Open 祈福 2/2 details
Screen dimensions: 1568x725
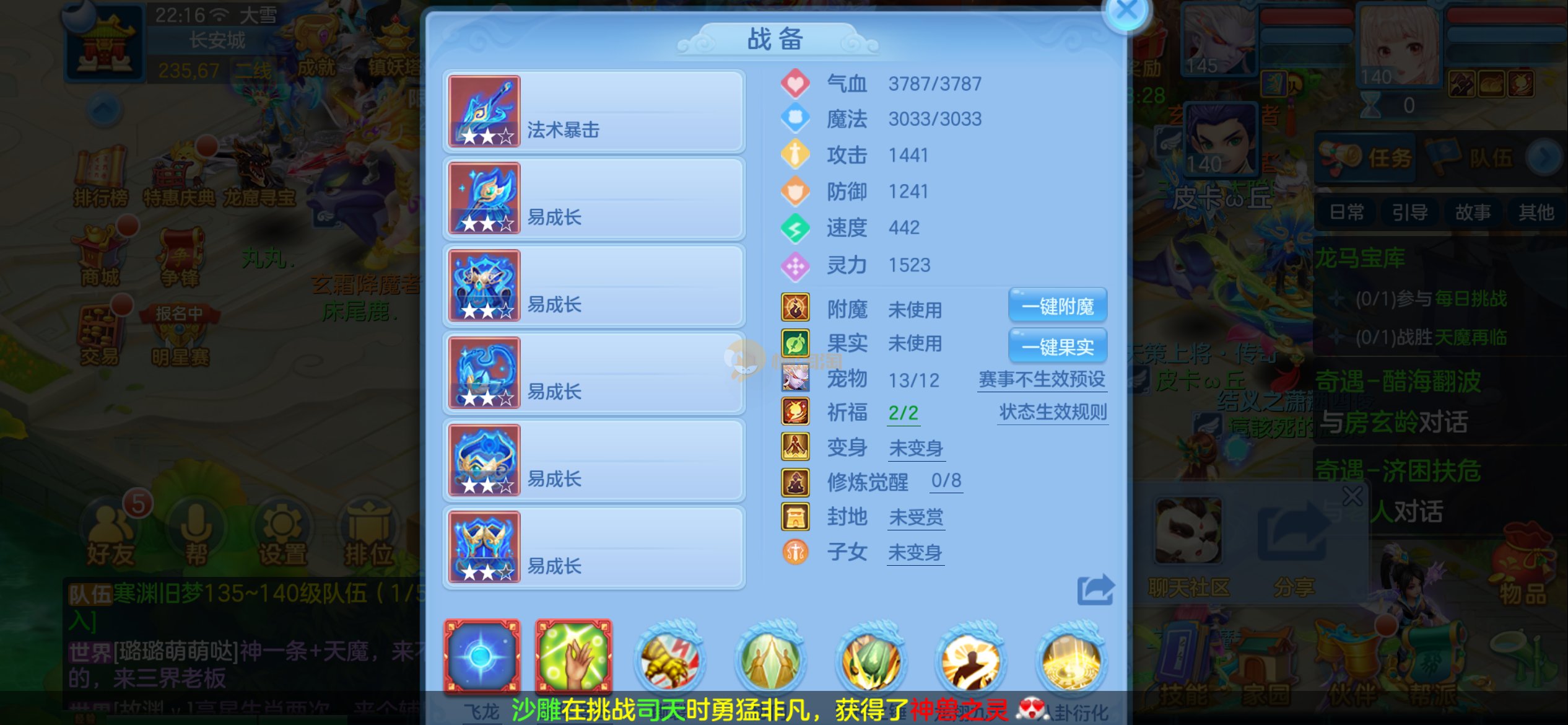point(903,413)
